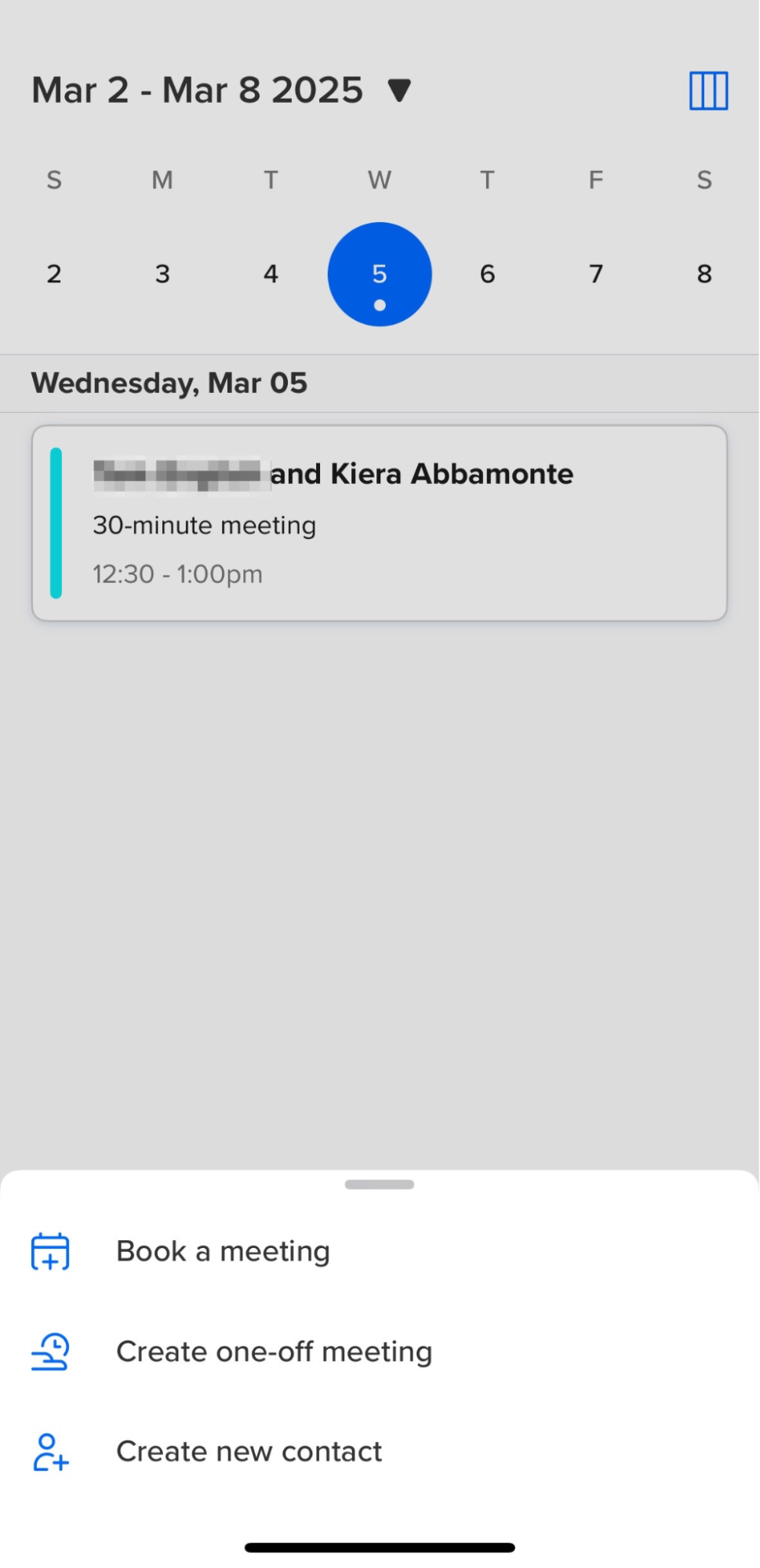Image resolution: width=760 pixels, height=1568 pixels.
Task: Select Saturday the 8th
Action: click(x=704, y=274)
